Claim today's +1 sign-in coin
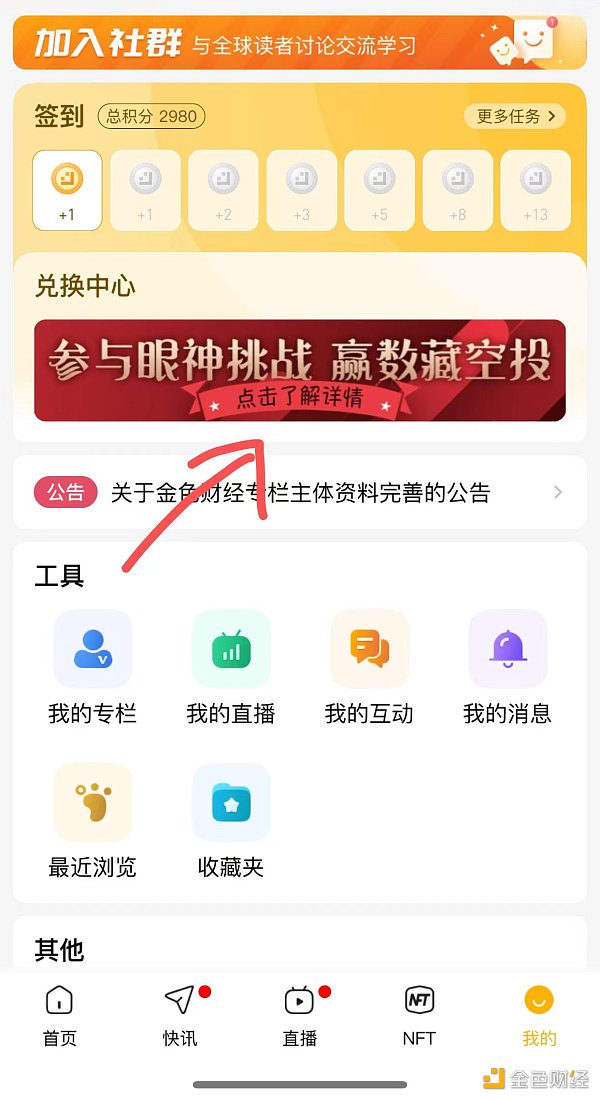Viewport: 600px width, 1100px height. pos(67,190)
